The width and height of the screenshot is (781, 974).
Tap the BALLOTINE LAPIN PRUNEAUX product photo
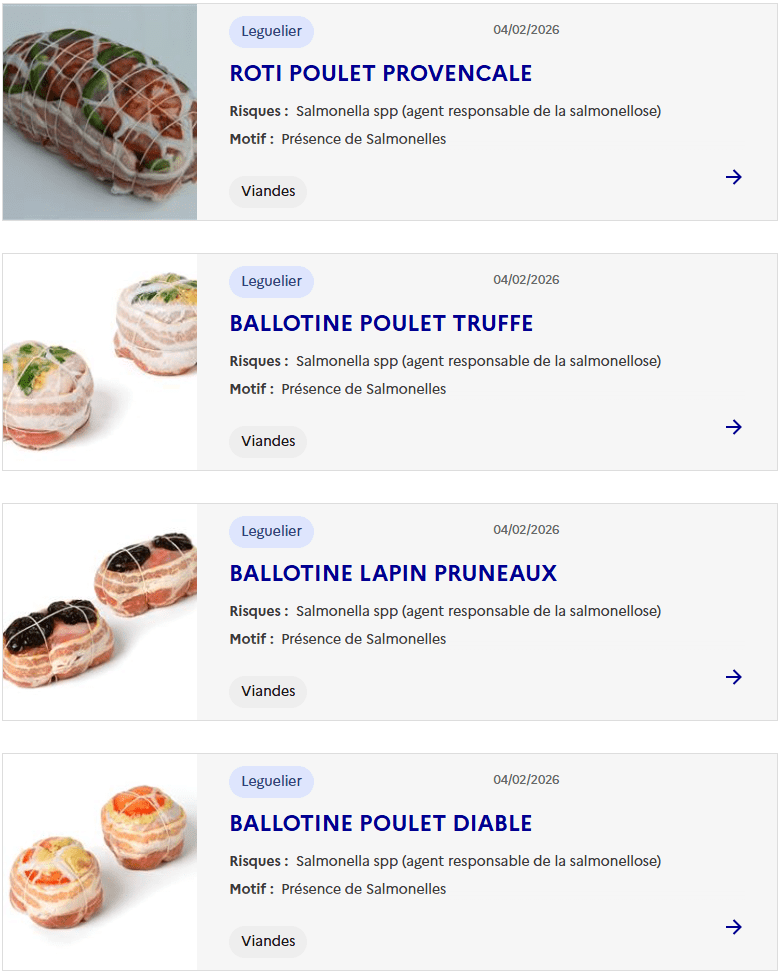point(100,612)
